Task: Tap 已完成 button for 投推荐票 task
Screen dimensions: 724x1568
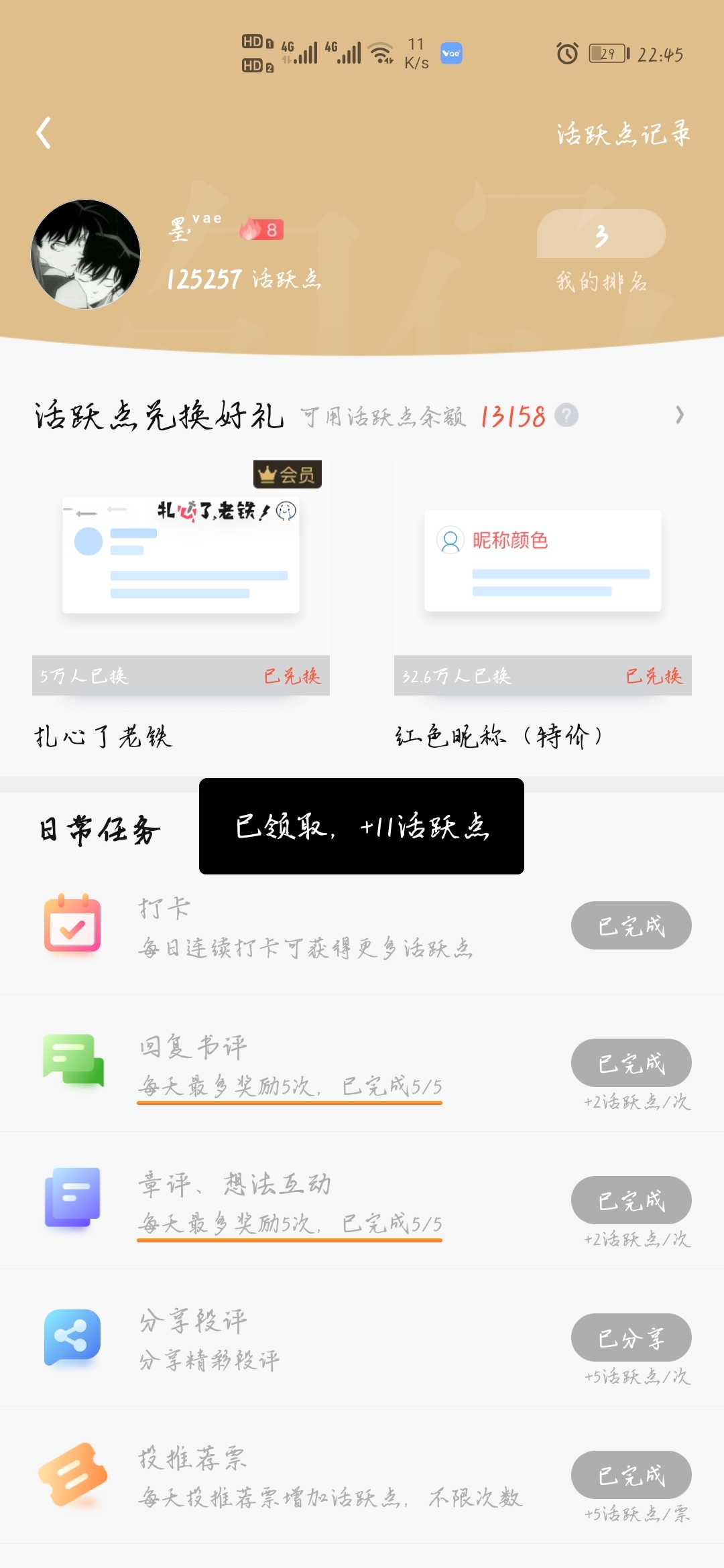Action: click(631, 1475)
